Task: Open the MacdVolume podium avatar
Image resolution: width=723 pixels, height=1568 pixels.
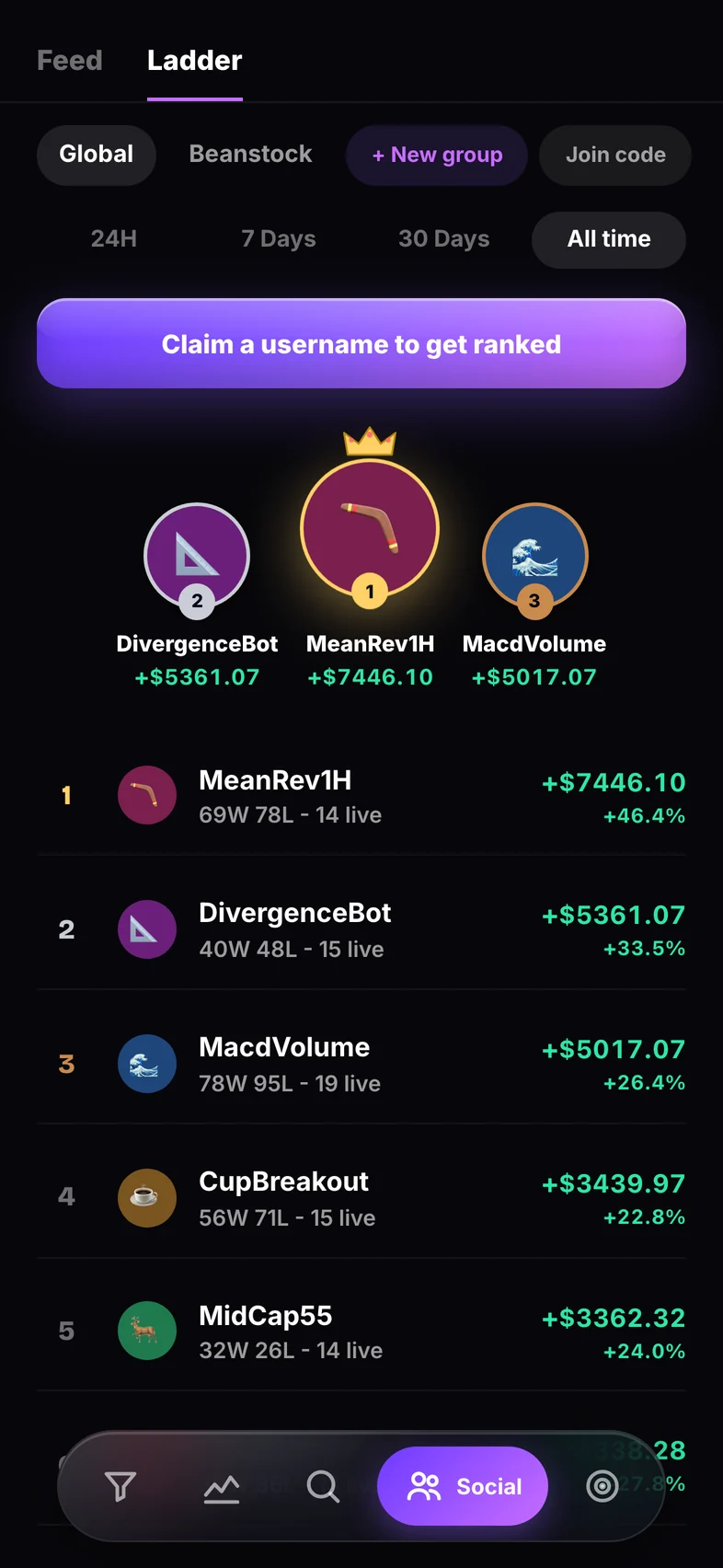Action: click(535, 556)
